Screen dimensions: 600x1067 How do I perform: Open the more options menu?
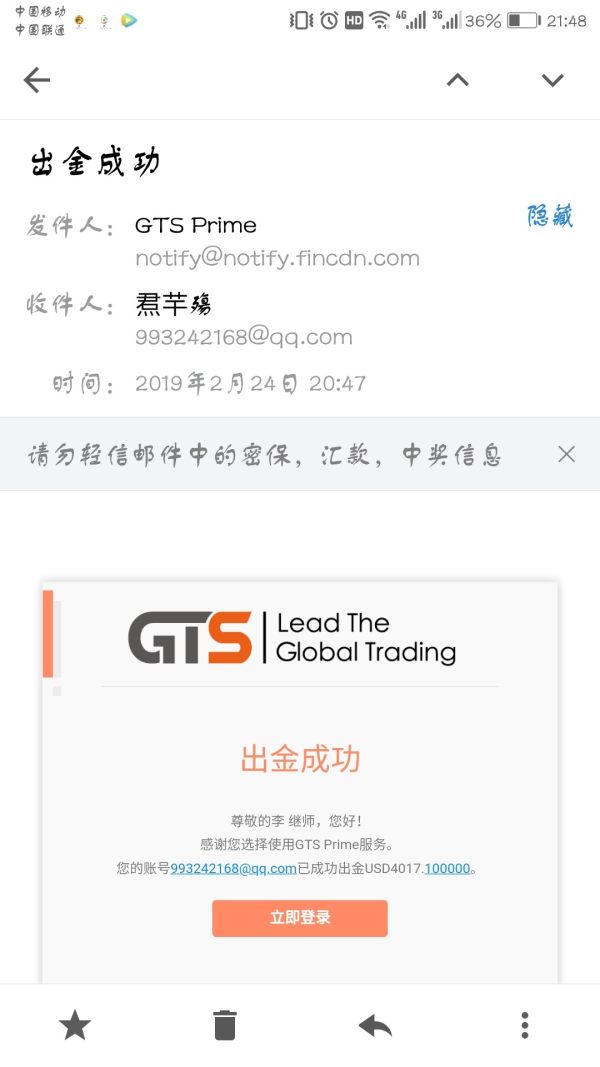[x=524, y=1024]
